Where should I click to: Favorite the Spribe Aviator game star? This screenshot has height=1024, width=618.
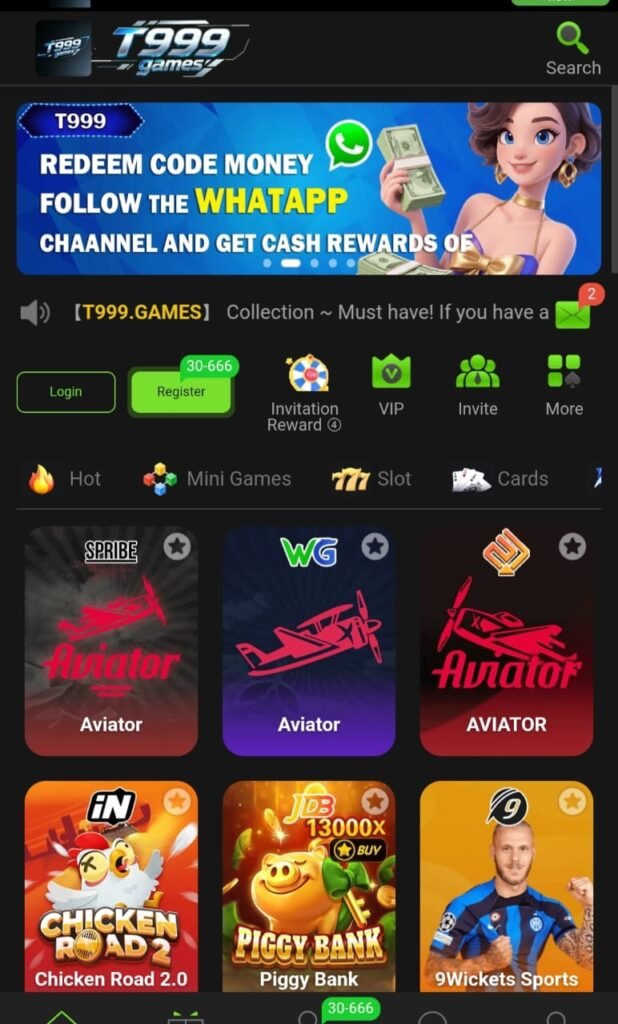click(x=177, y=547)
